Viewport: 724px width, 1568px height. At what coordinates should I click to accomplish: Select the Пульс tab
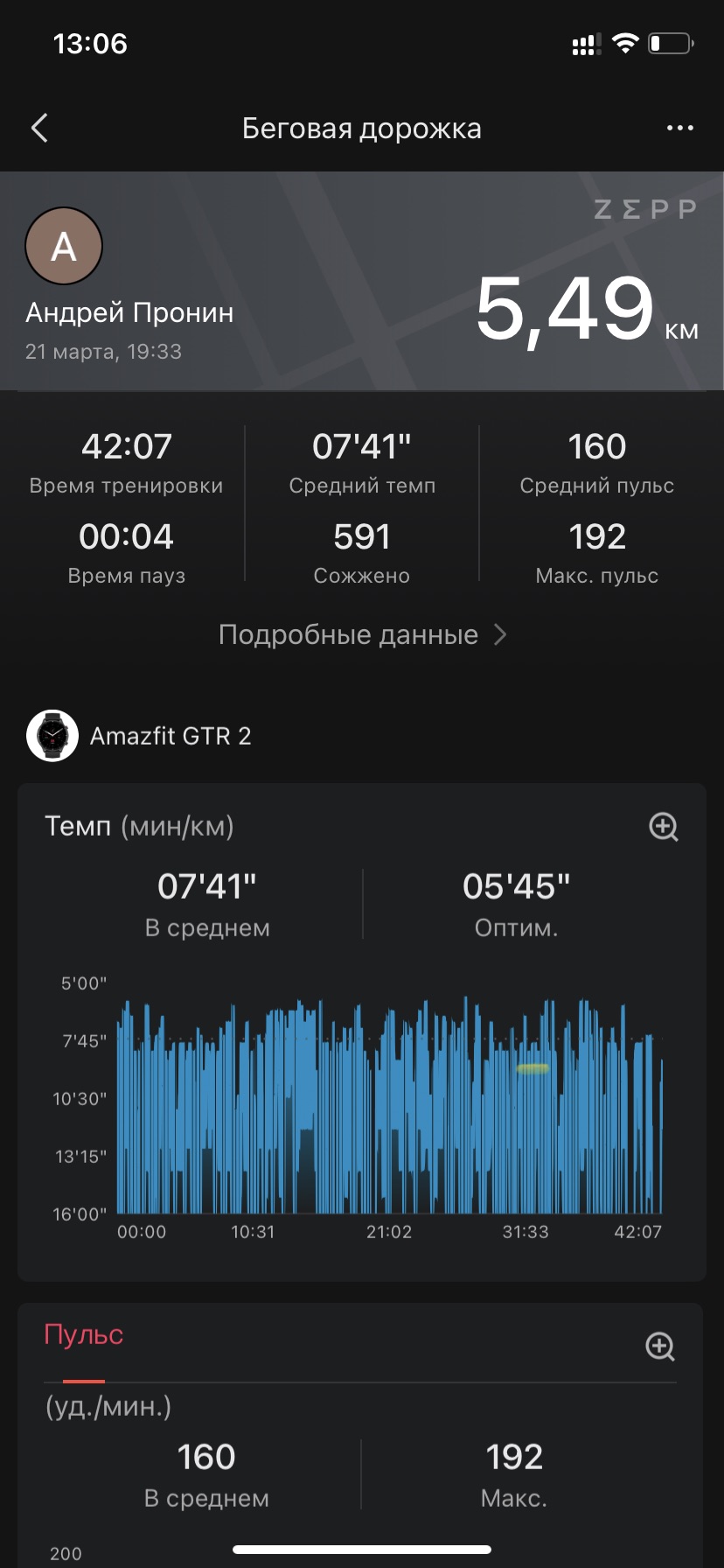84,1334
